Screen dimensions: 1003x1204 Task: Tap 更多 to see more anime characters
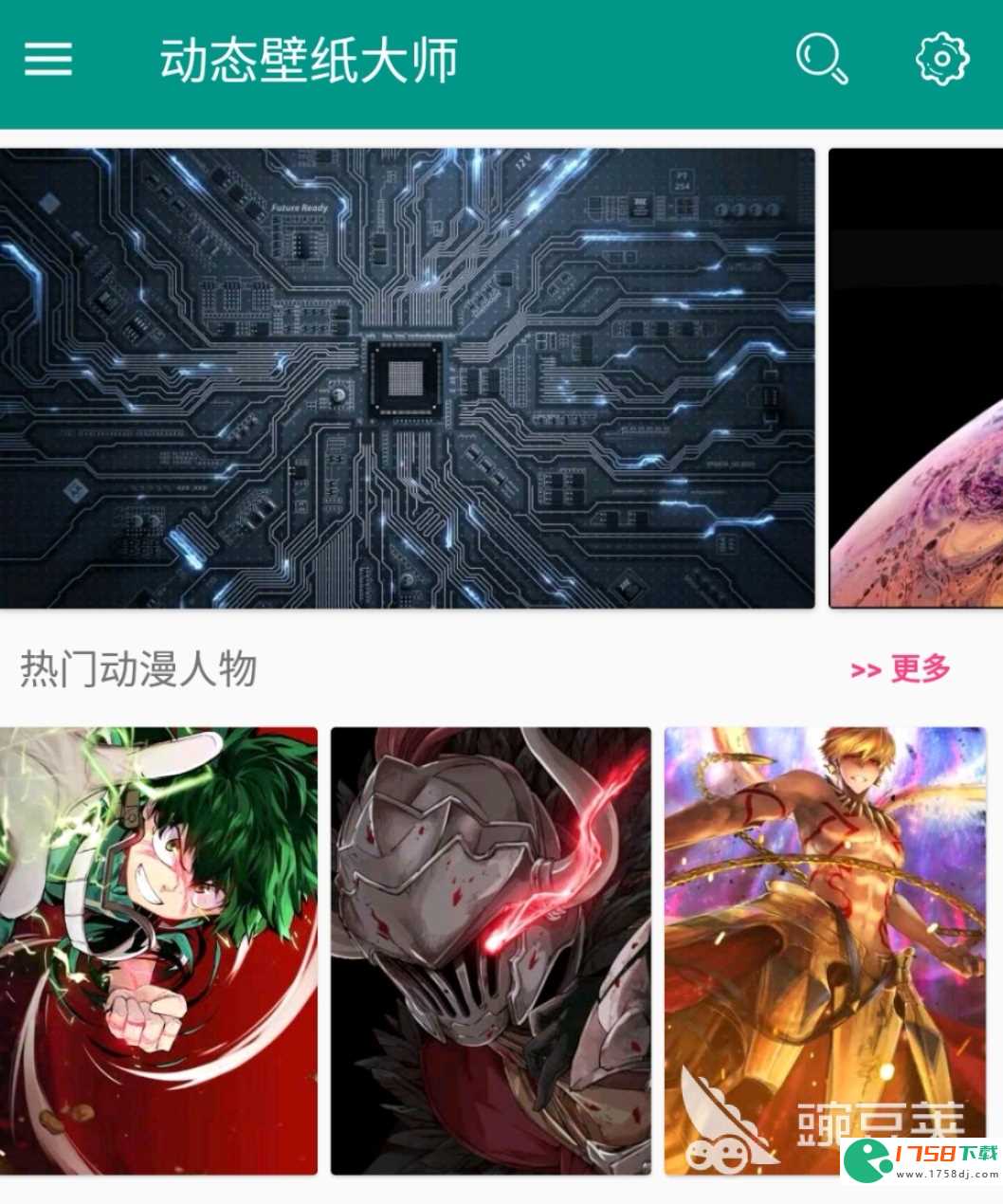901,669
